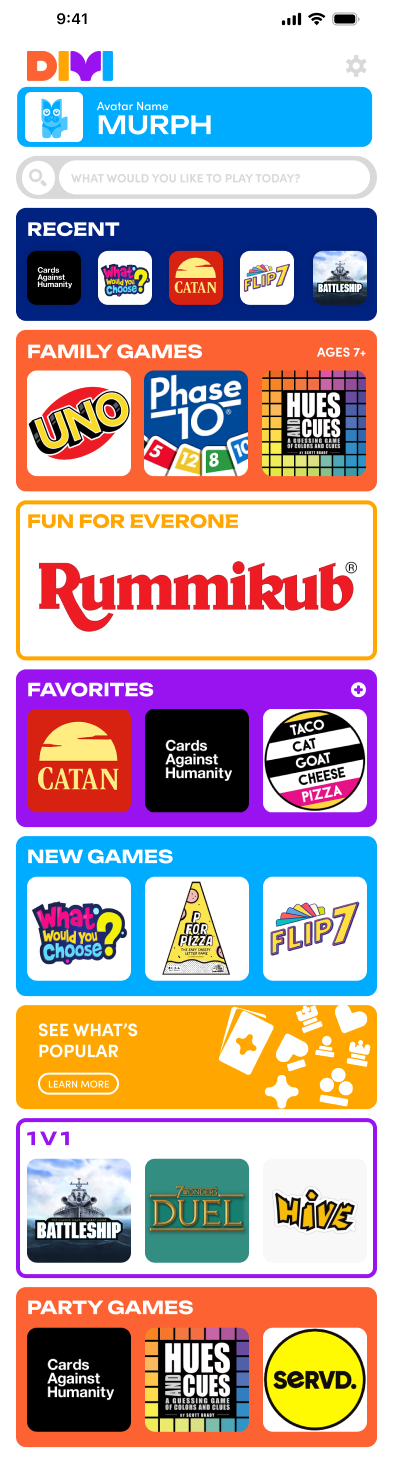The width and height of the screenshot is (393, 1472).
Task: Open Cards Against Humanity in Favorites
Action: (197, 761)
